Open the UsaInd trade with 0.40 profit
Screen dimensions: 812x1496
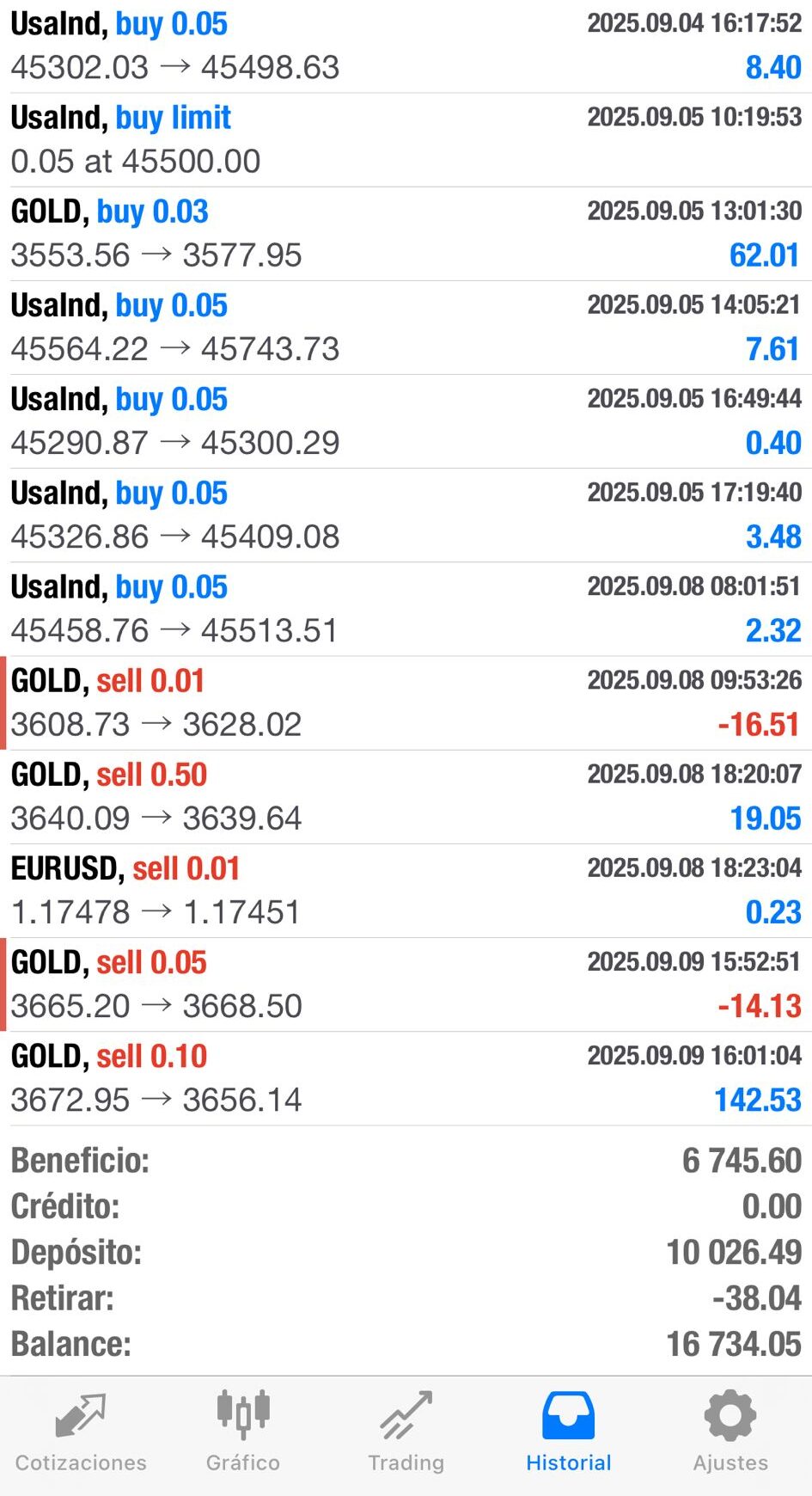pyautogui.click(x=406, y=420)
